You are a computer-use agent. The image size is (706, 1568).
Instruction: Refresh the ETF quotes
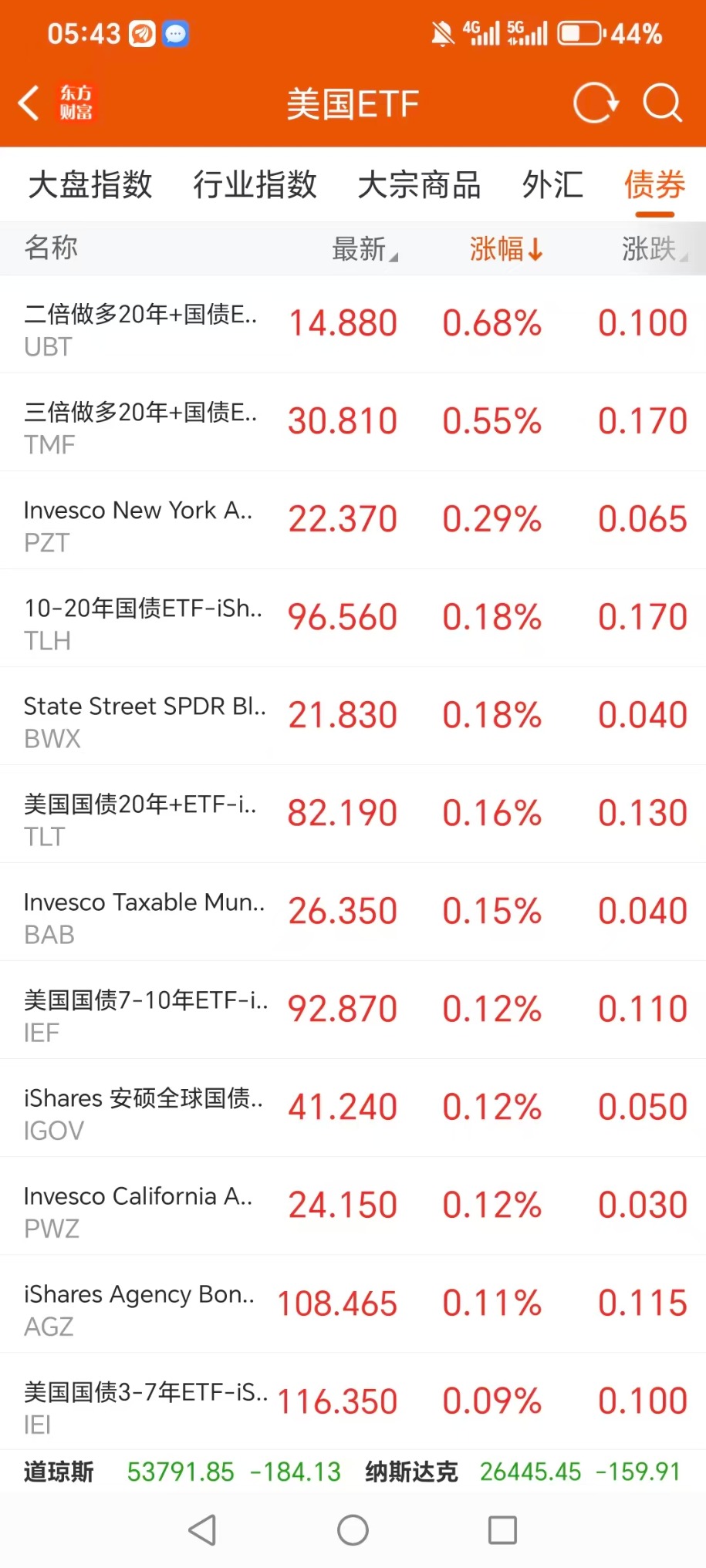pos(596,103)
